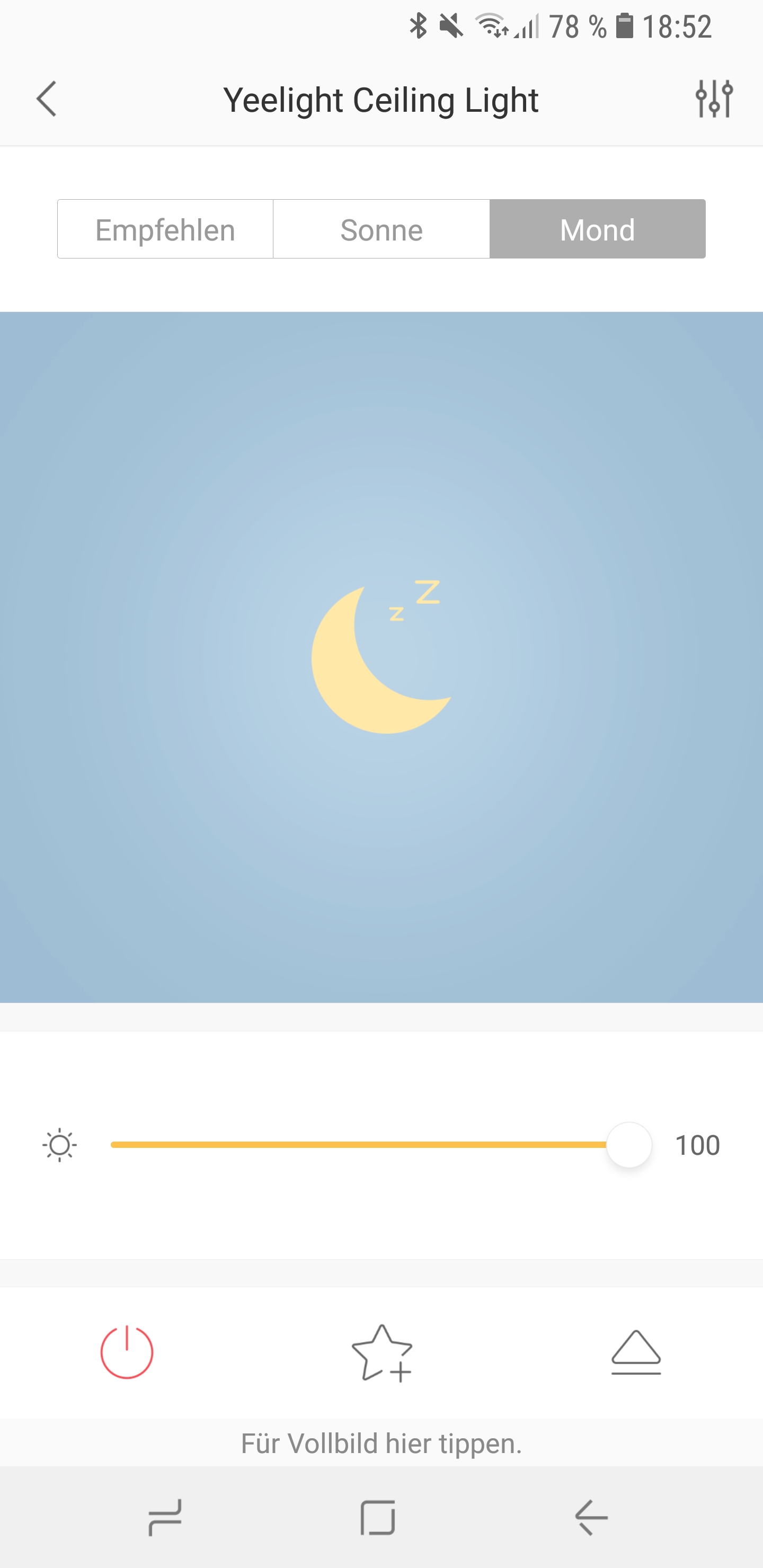Expand the panel with the up-arrow icon
Image resolution: width=763 pixels, height=1568 pixels.
636,1352
